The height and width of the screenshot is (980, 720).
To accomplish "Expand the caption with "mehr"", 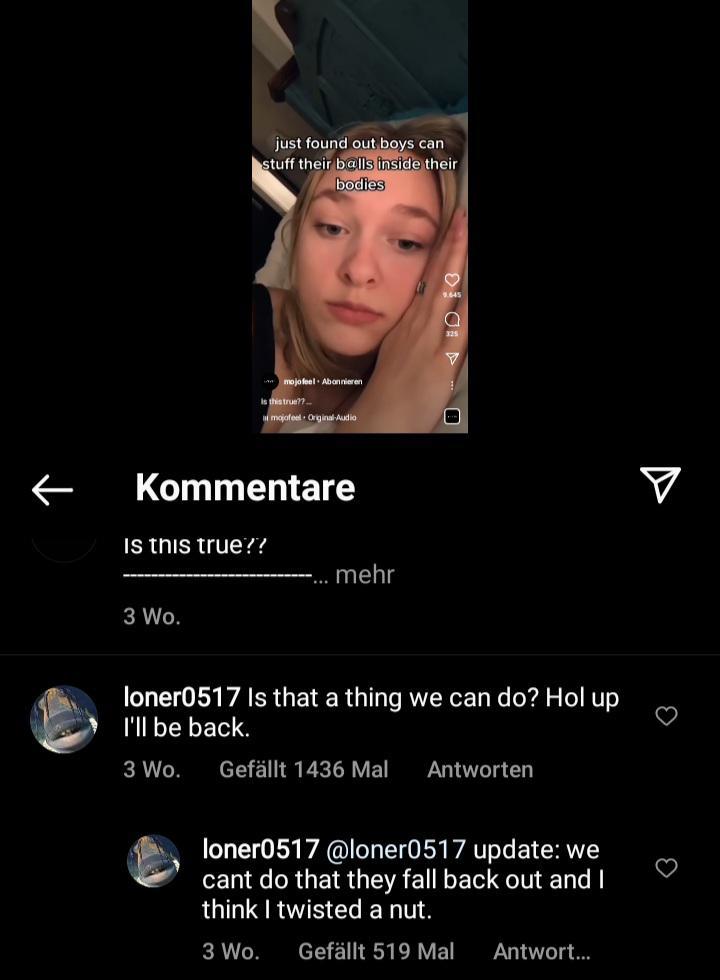I will [365, 575].
